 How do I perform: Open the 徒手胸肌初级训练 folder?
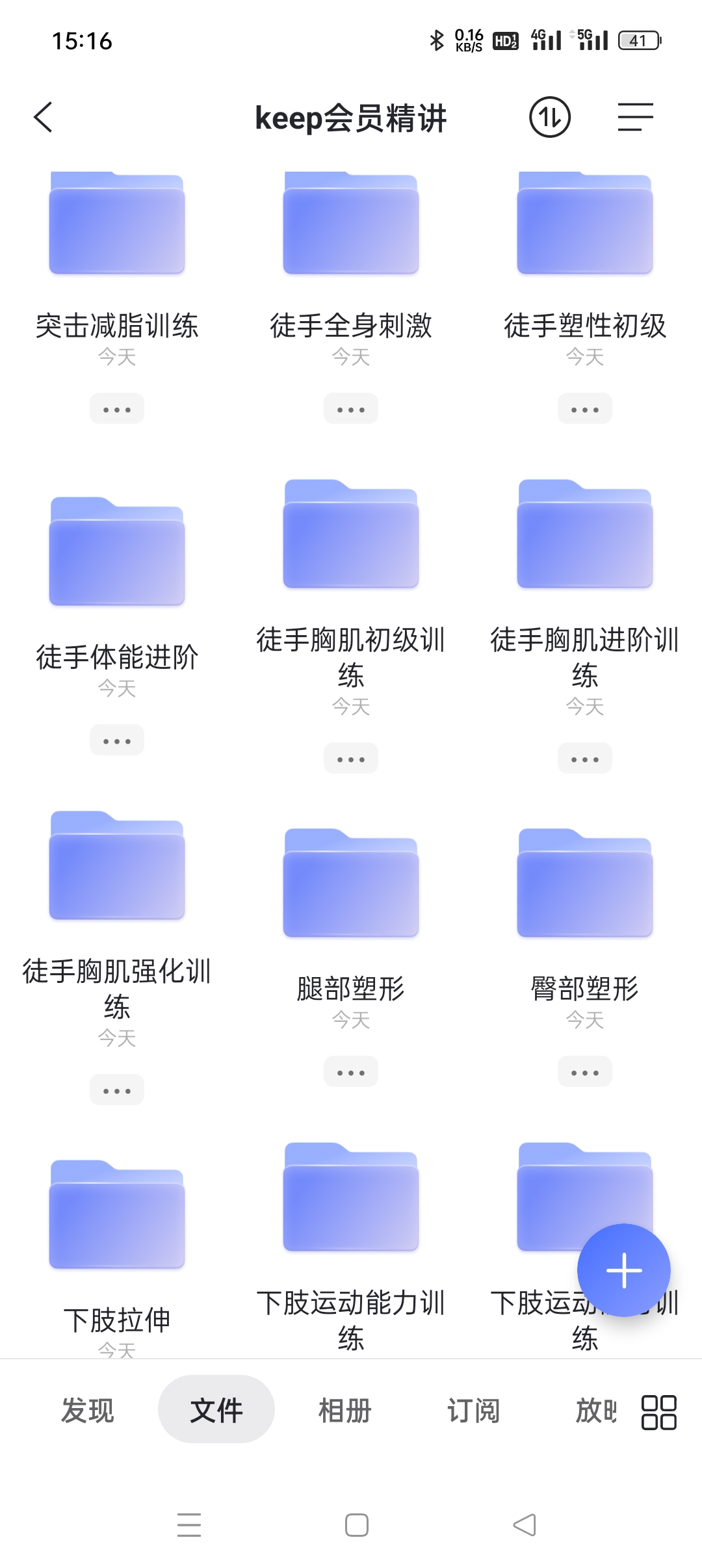point(351,534)
